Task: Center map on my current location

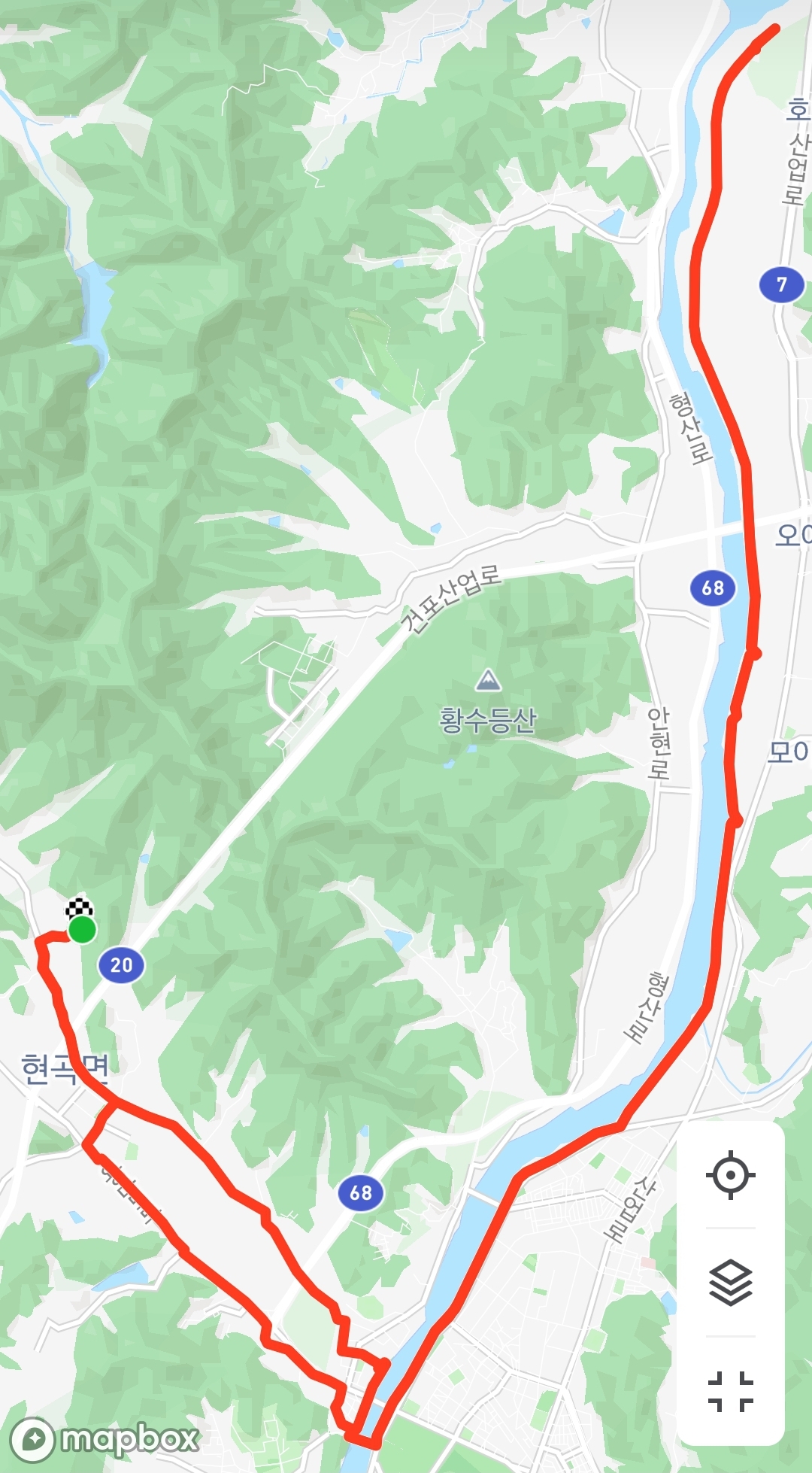Action: pyautogui.click(x=730, y=1174)
